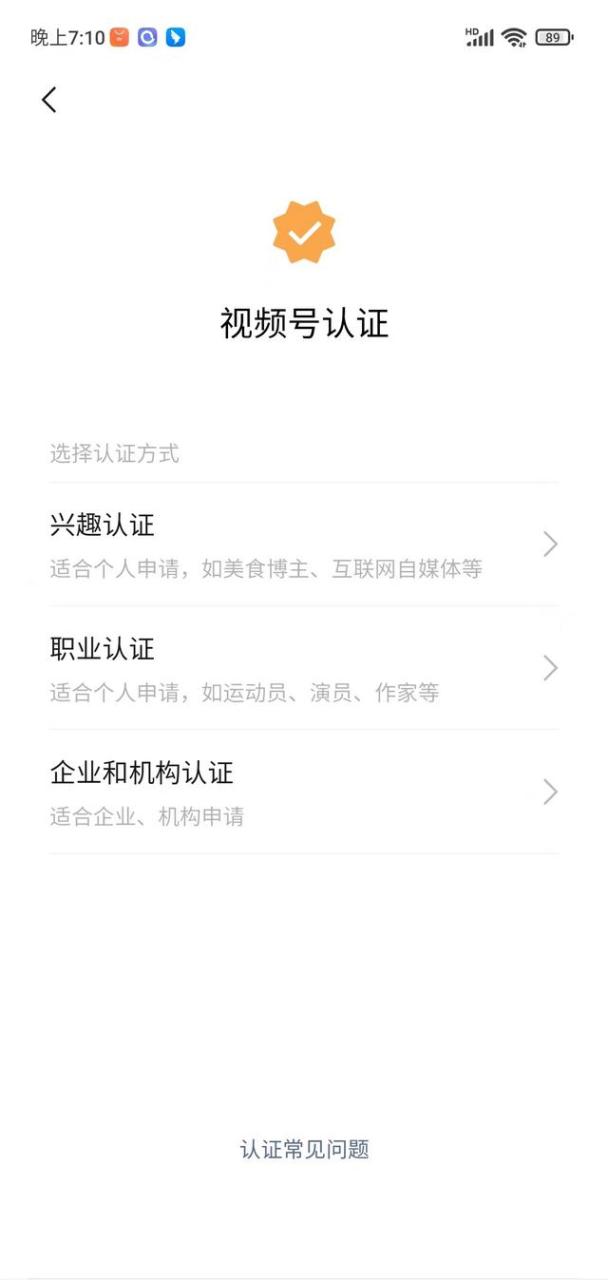Choose 企业和机构认证
Viewport: 608px width, 1280px height.
point(303,792)
